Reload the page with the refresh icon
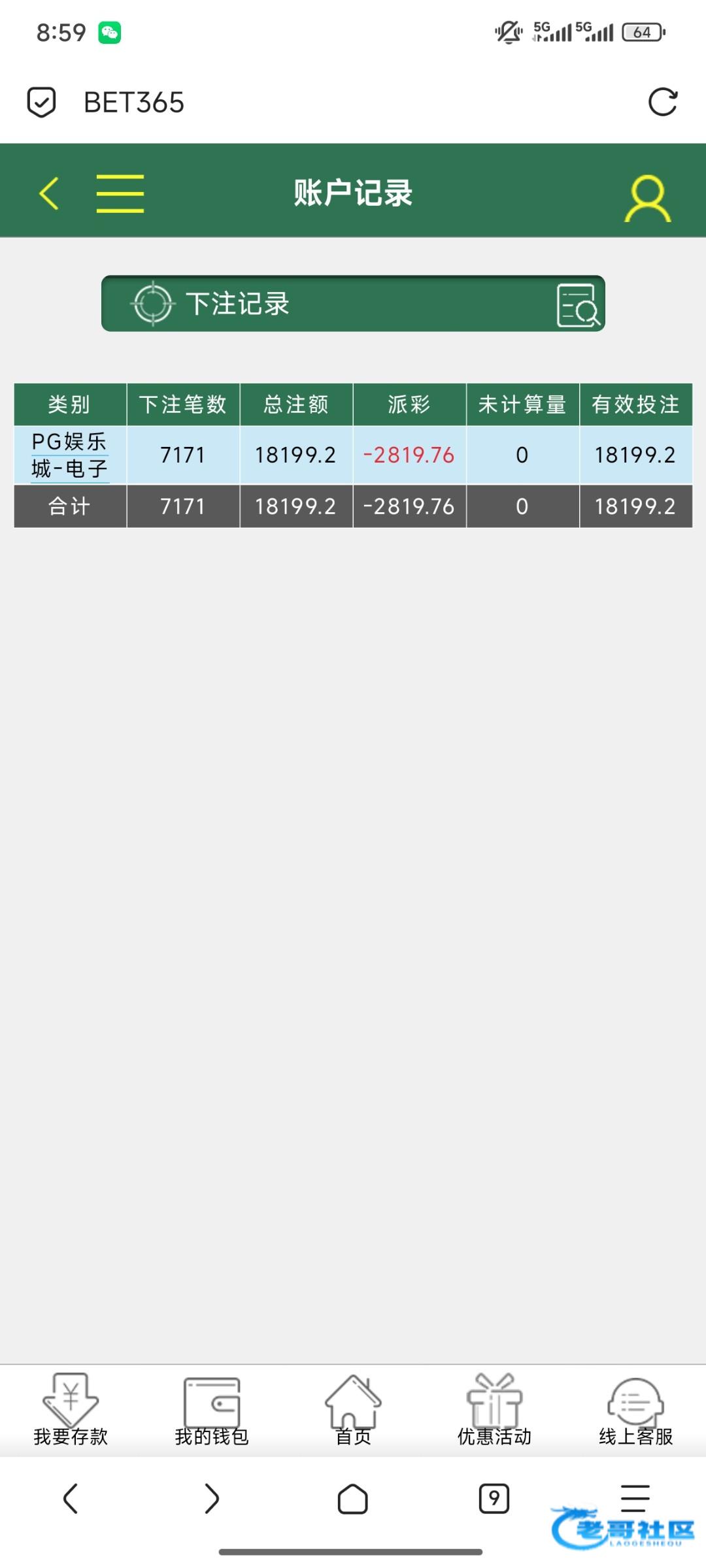The height and width of the screenshot is (1568, 706). pyautogui.click(x=662, y=102)
